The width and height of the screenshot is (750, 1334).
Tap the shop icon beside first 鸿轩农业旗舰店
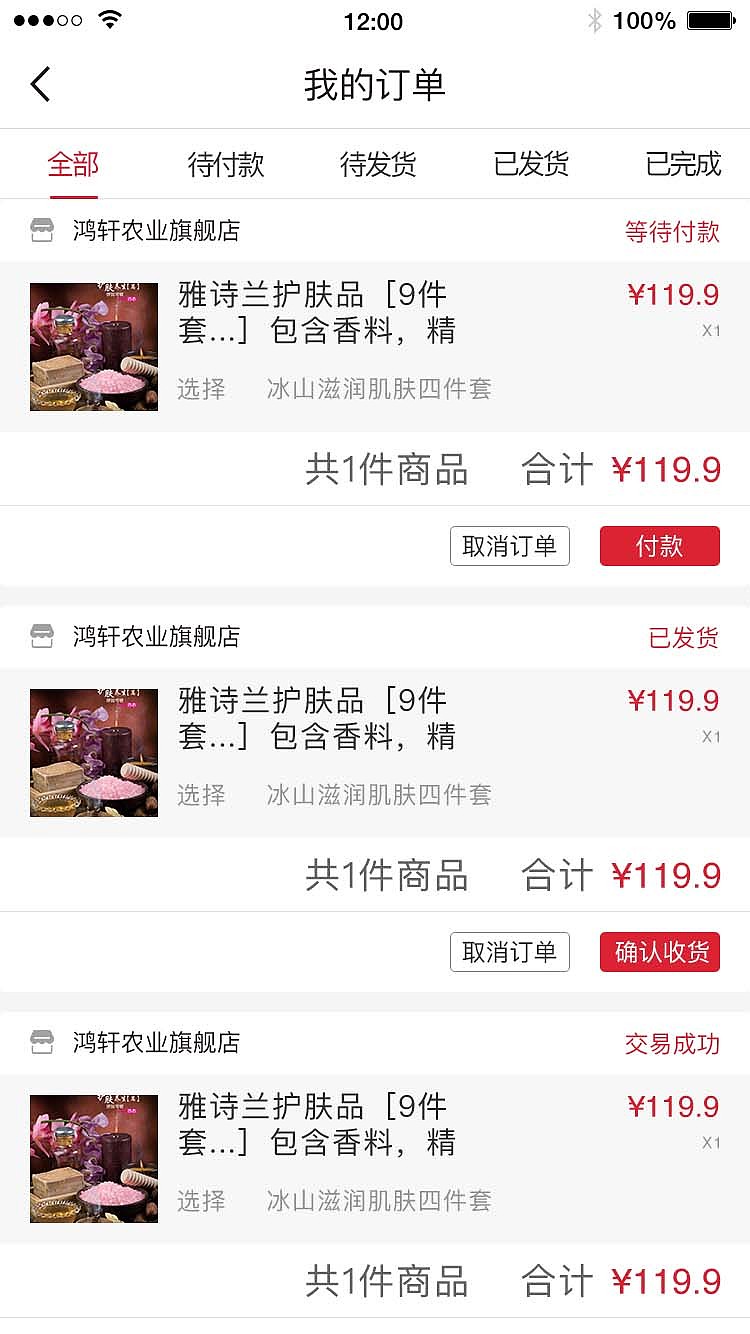tap(41, 231)
